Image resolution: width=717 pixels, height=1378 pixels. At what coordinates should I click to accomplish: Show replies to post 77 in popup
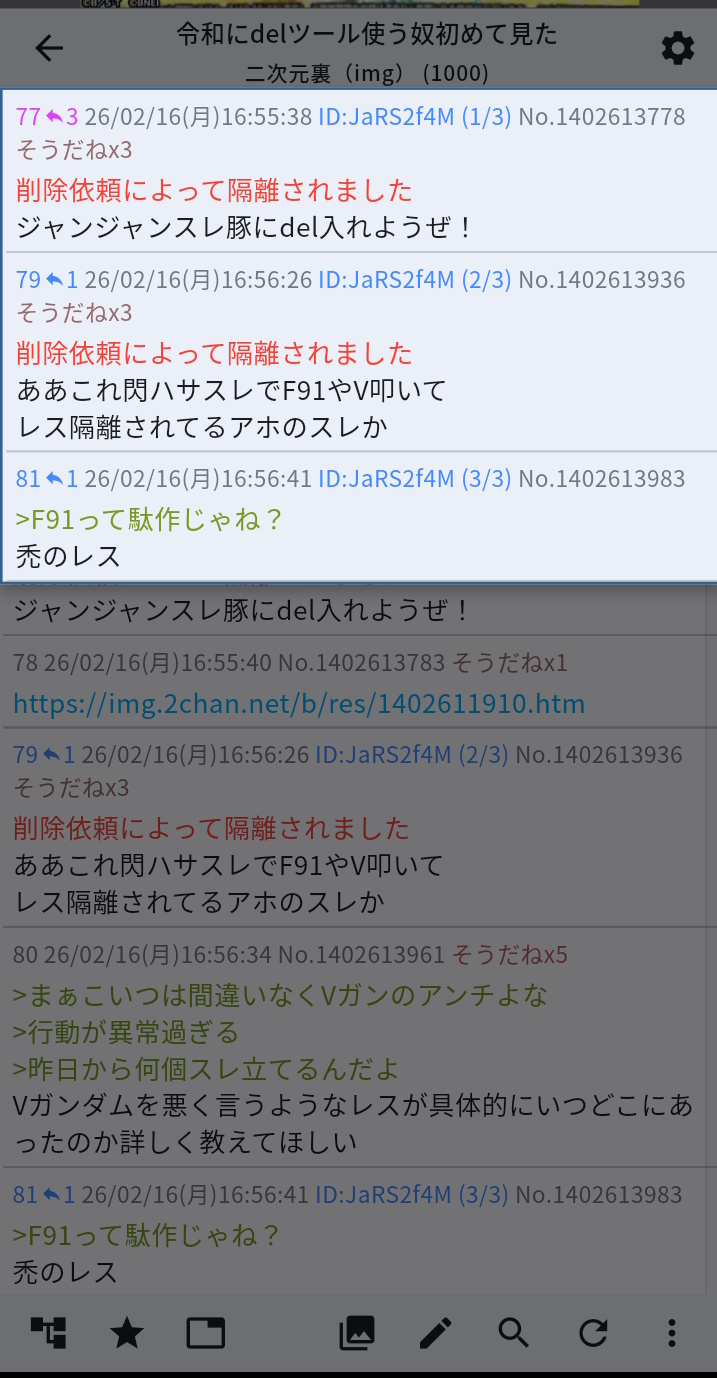[x=63, y=117]
